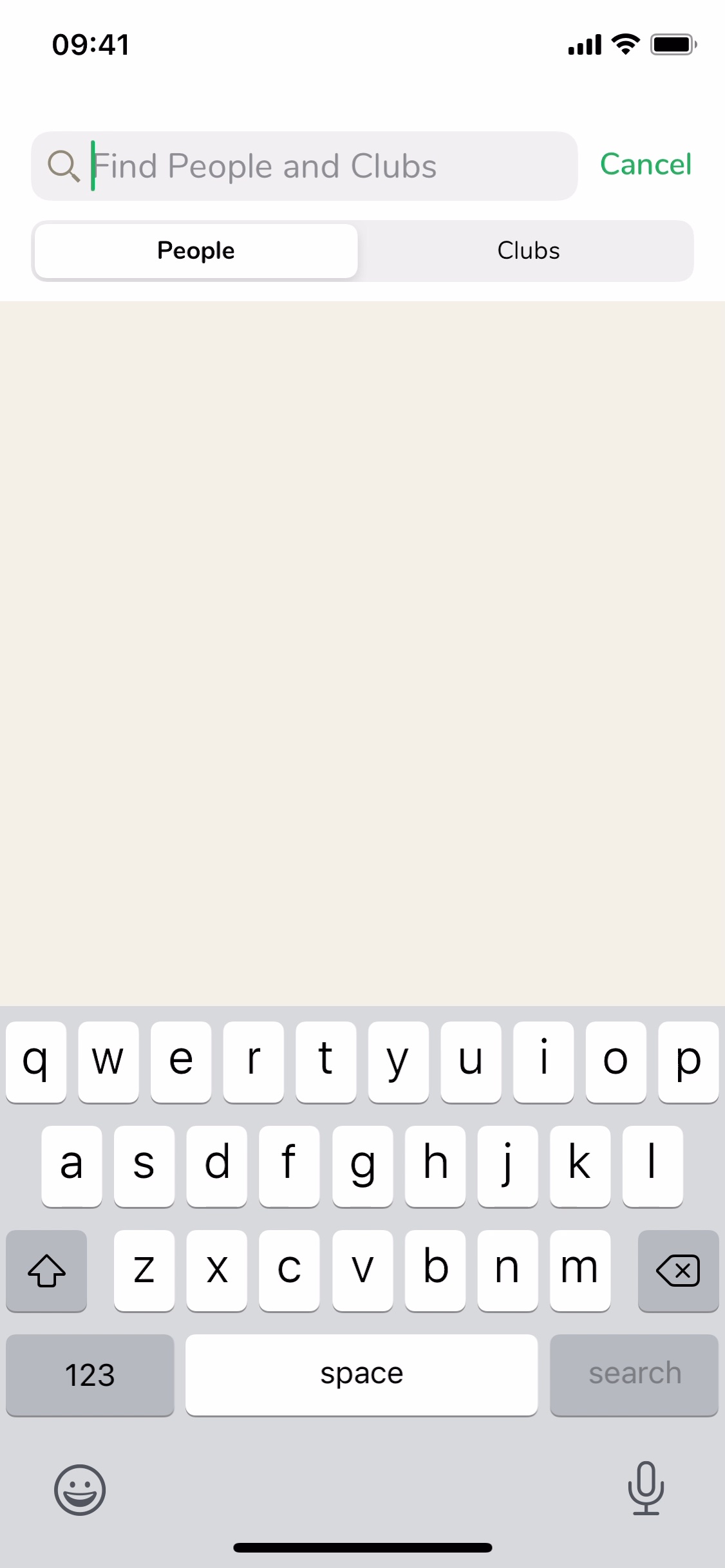This screenshot has width=725, height=1568.
Task: Switch search filter to Clubs
Action: click(x=527, y=250)
